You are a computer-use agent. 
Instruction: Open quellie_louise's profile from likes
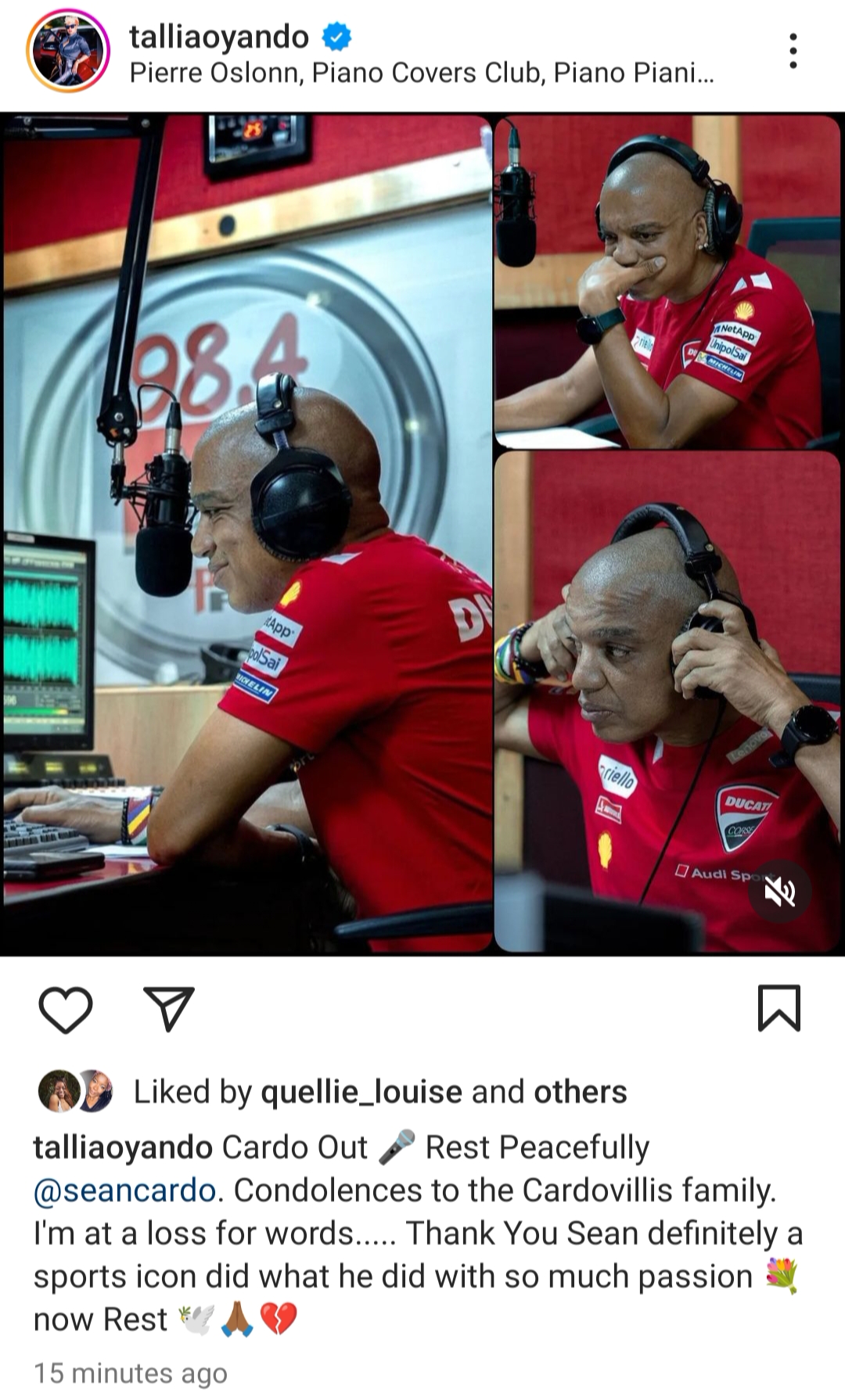[x=361, y=1092]
